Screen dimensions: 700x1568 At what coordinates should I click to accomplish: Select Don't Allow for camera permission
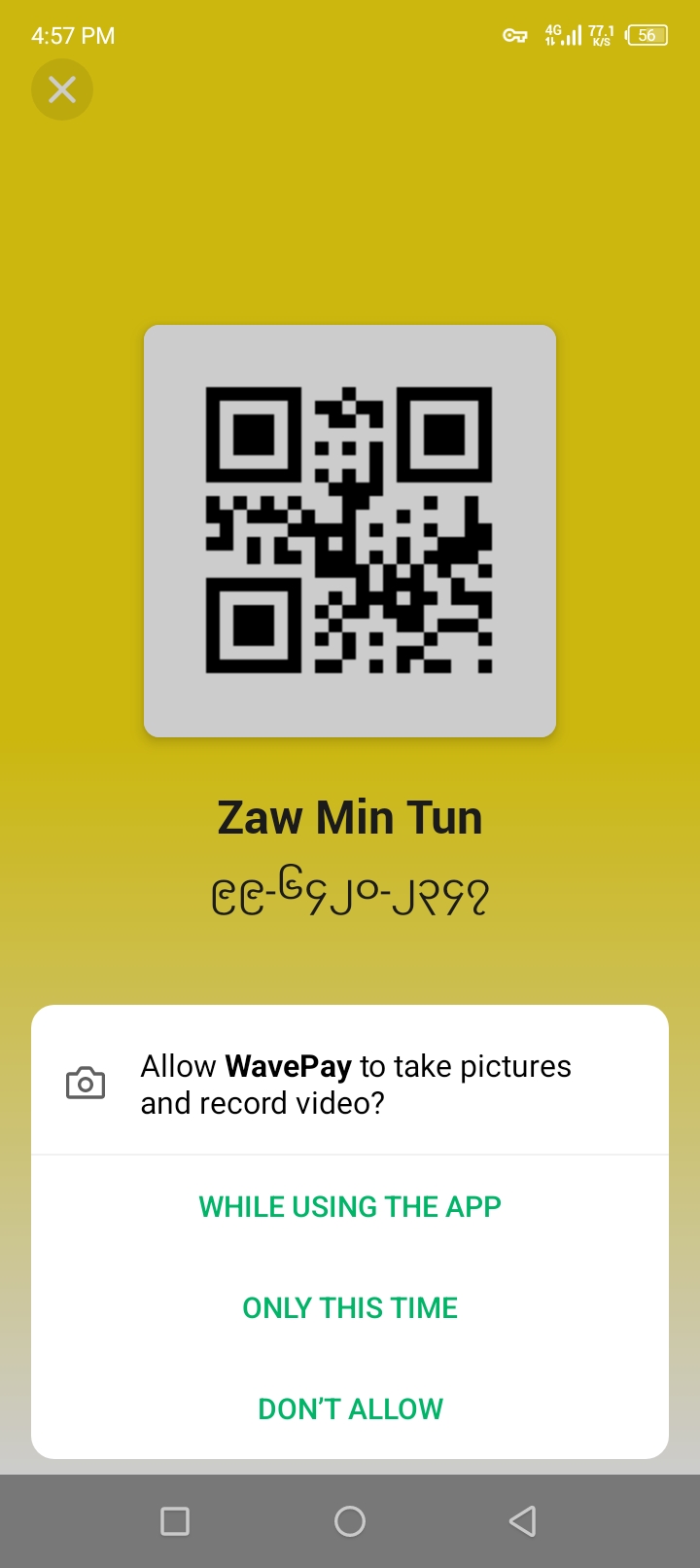click(350, 1408)
